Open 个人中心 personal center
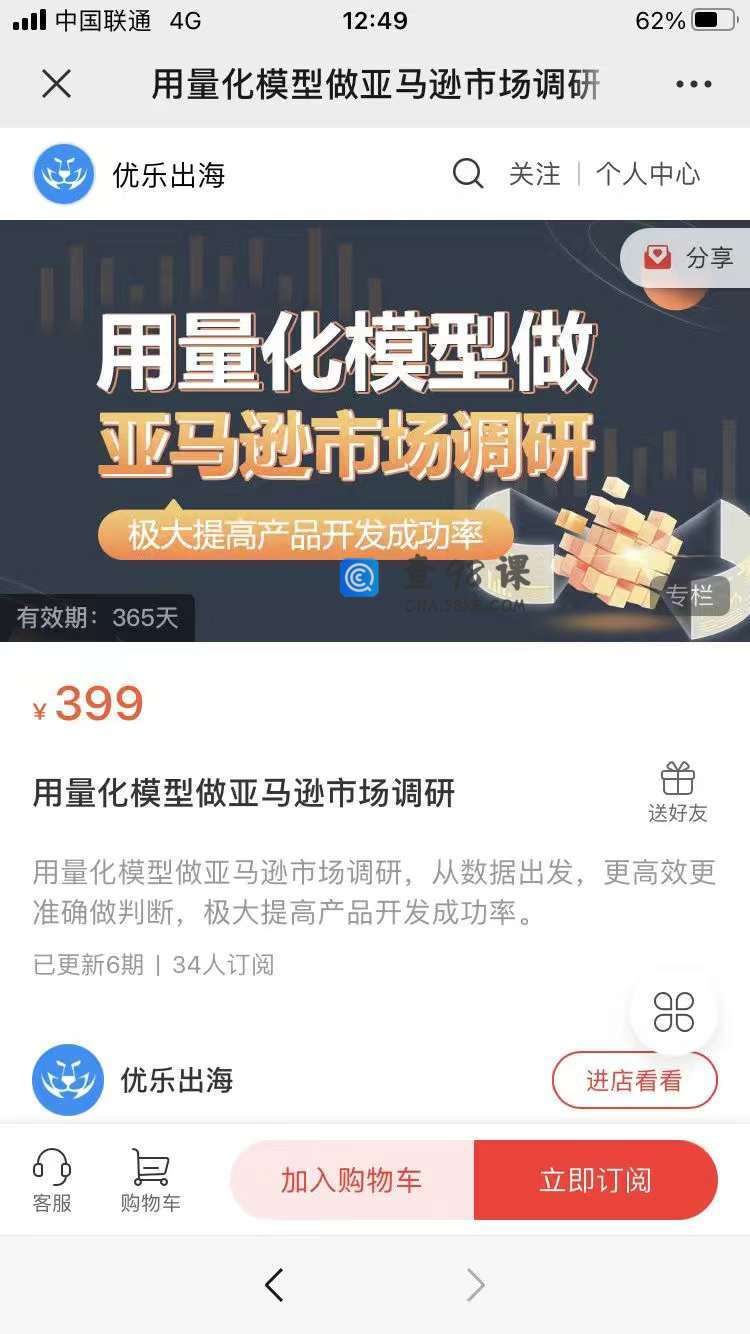 (648, 174)
